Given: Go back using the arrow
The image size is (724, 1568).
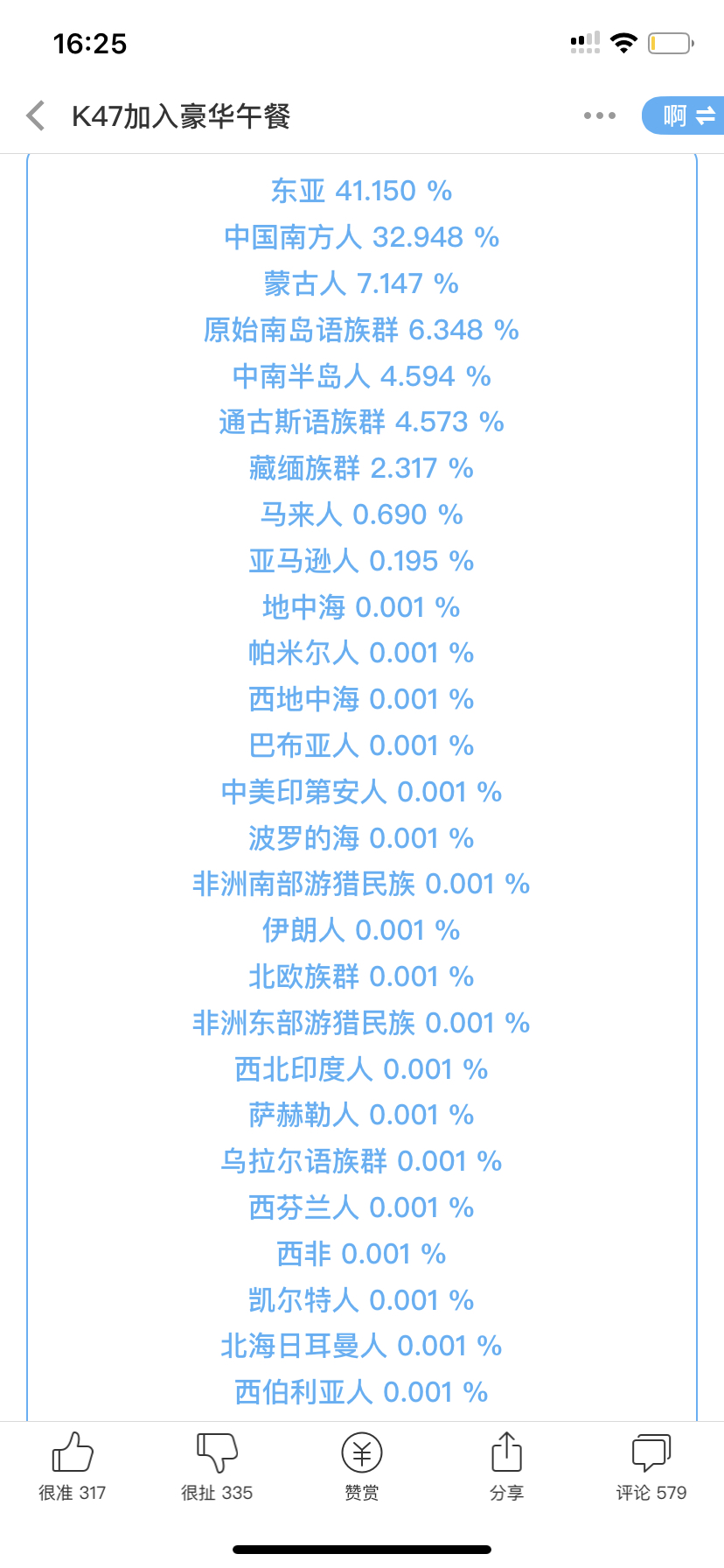Looking at the screenshot, I should pyautogui.click(x=36, y=115).
